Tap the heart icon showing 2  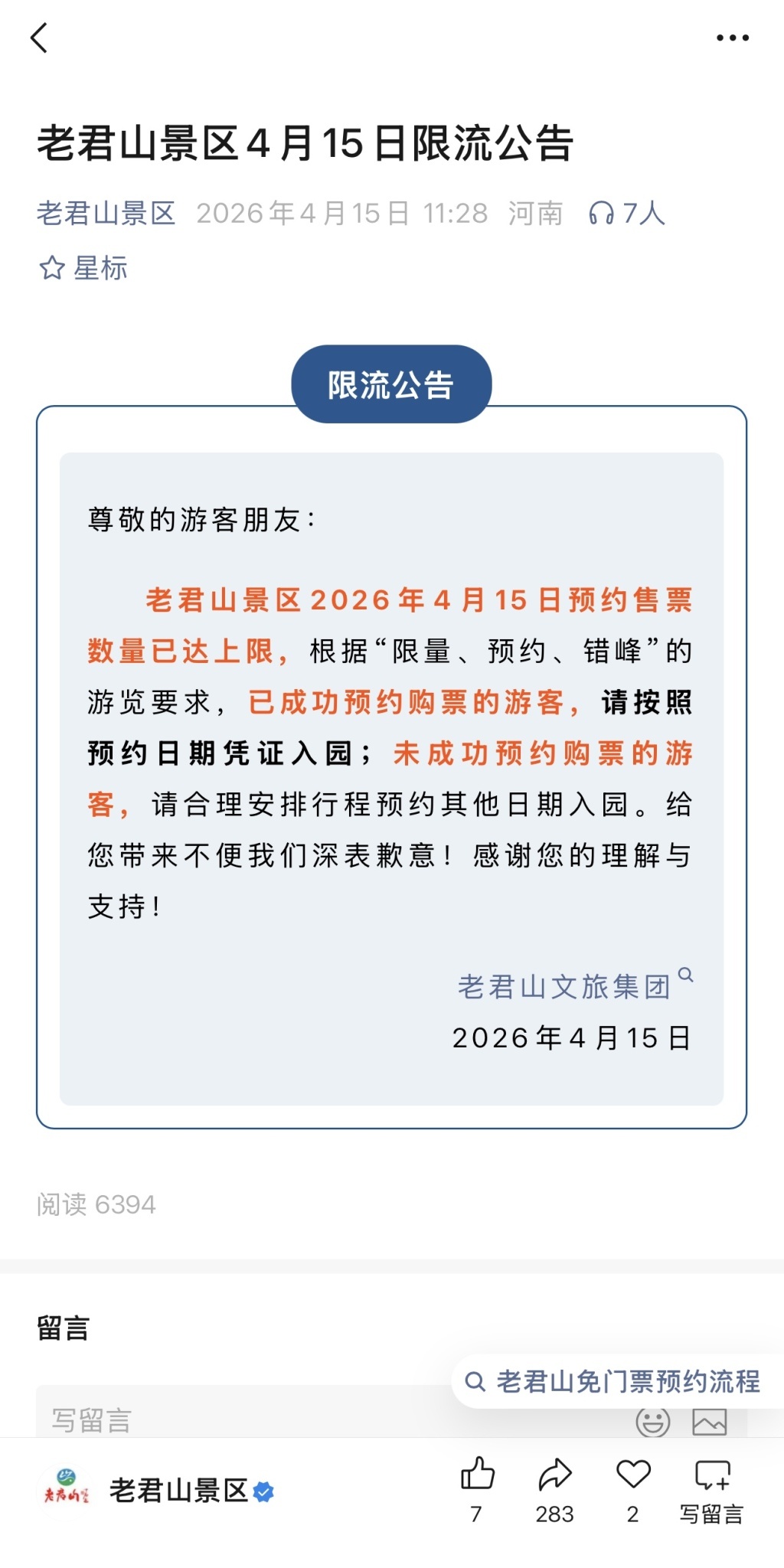(x=633, y=1489)
